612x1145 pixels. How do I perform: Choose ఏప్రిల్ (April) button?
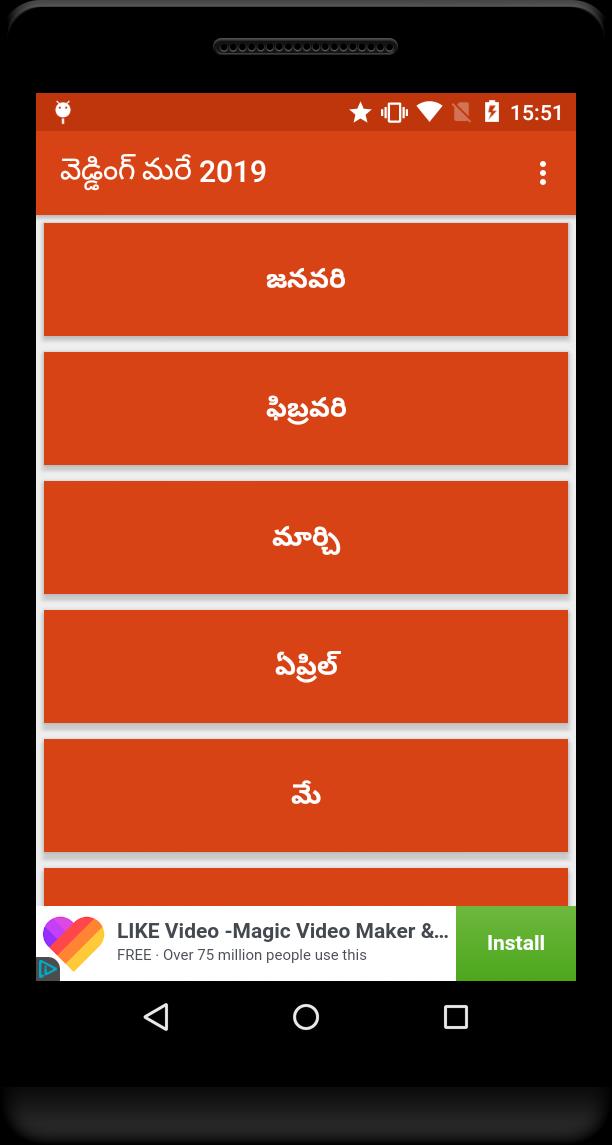[x=306, y=666]
